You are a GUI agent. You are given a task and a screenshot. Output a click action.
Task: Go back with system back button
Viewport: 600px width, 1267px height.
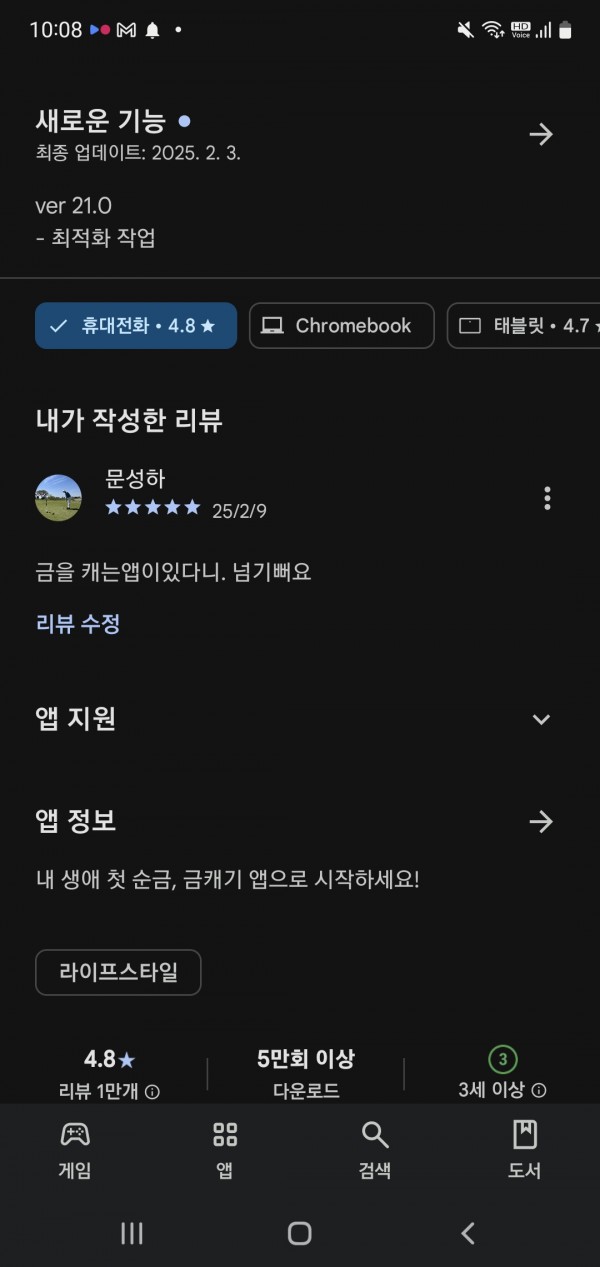pos(468,1234)
